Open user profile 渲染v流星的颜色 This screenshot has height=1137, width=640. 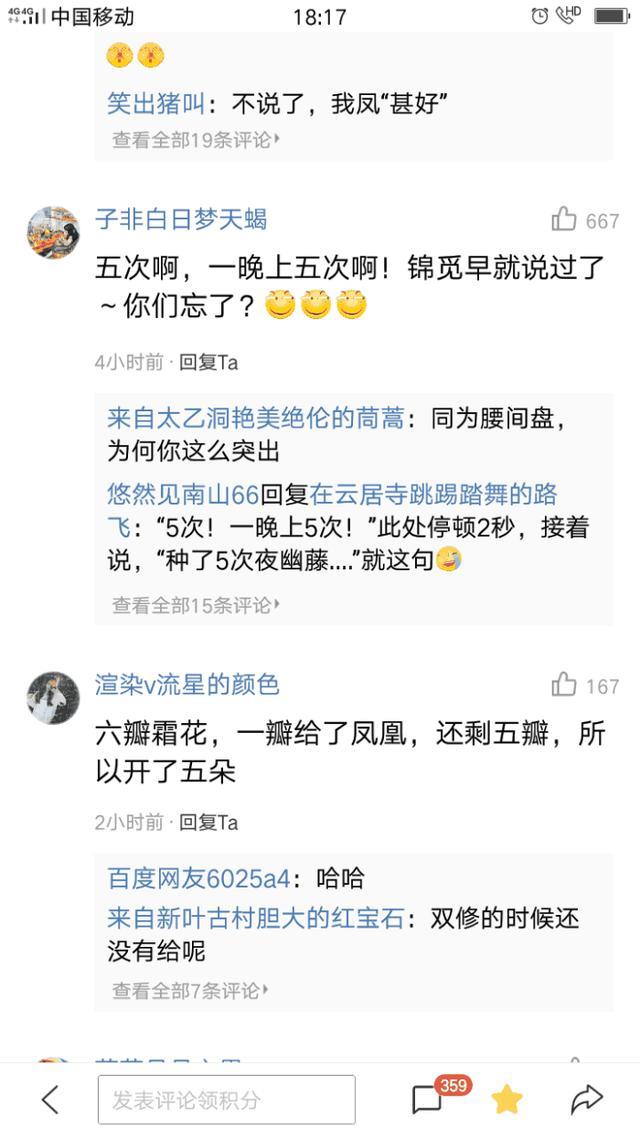click(x=187, y=685)
